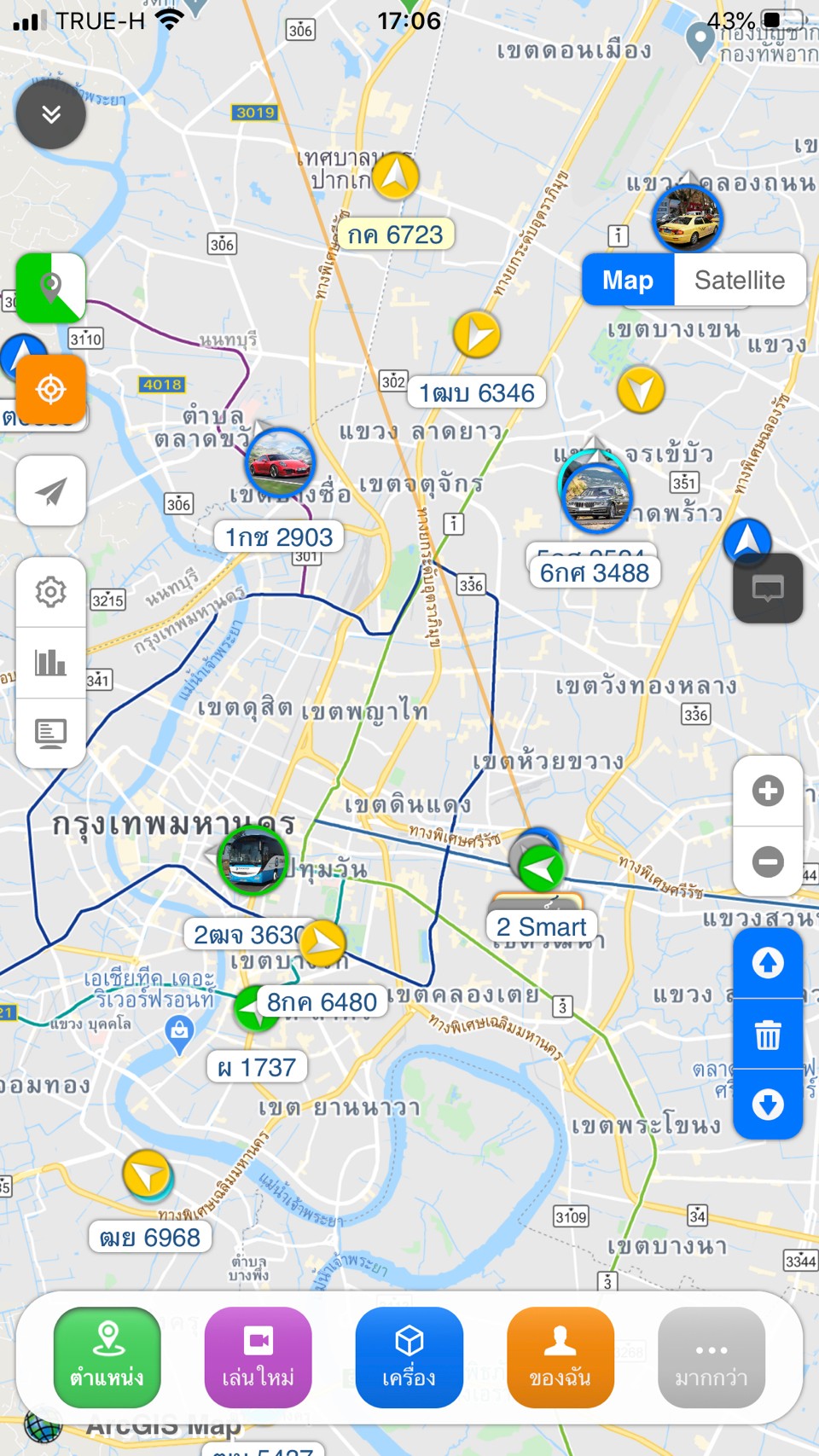
Task: Open the monitor list icon
Action: (51, 733)
